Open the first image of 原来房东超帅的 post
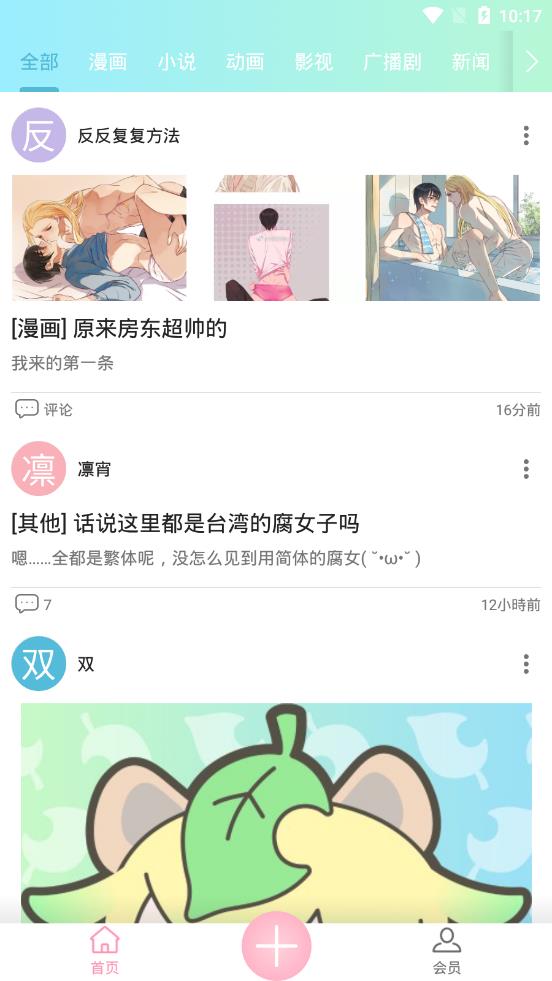552x981 pixels. point(99,238)
